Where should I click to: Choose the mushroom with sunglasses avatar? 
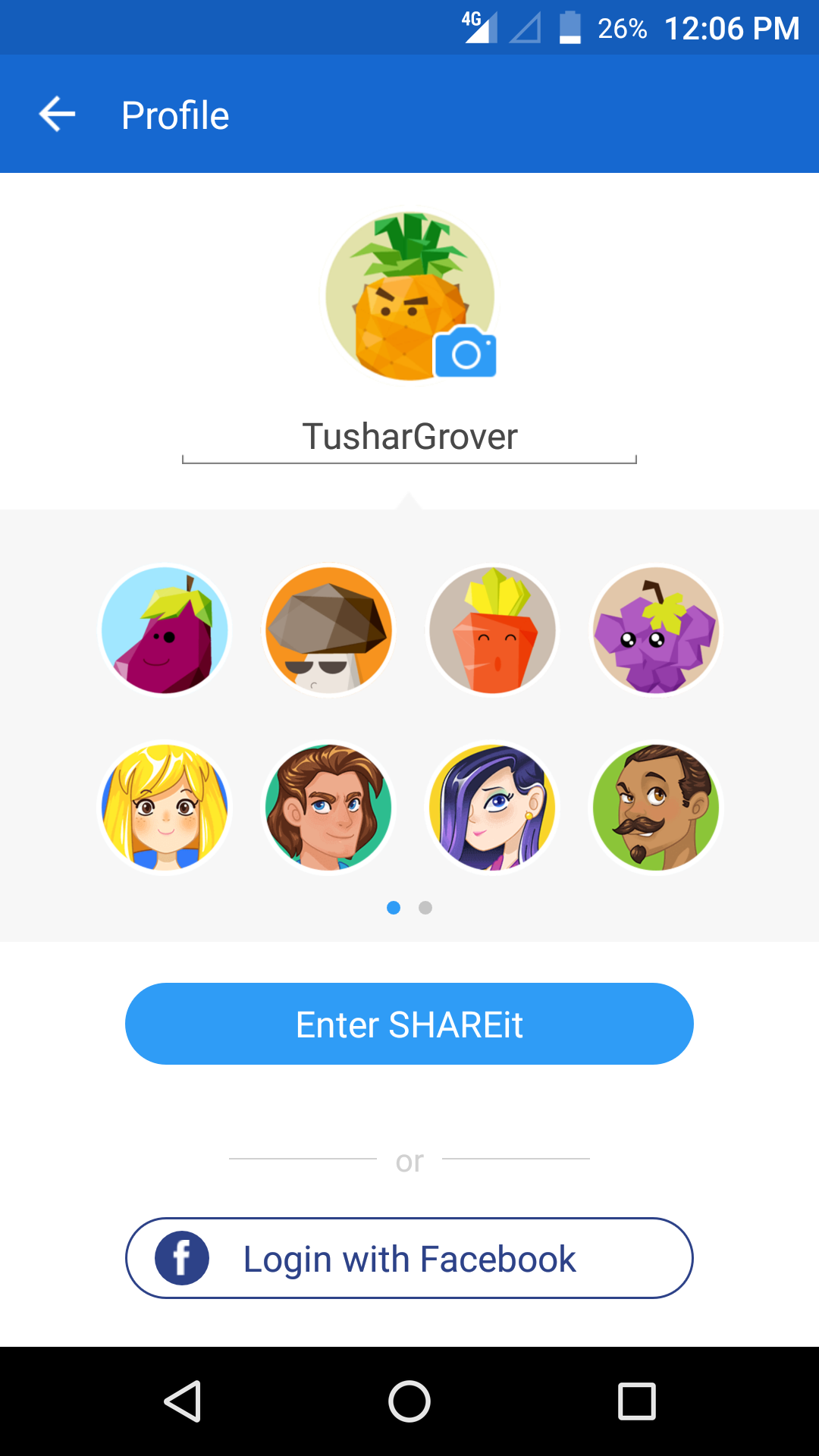click(x=328, y=629)
